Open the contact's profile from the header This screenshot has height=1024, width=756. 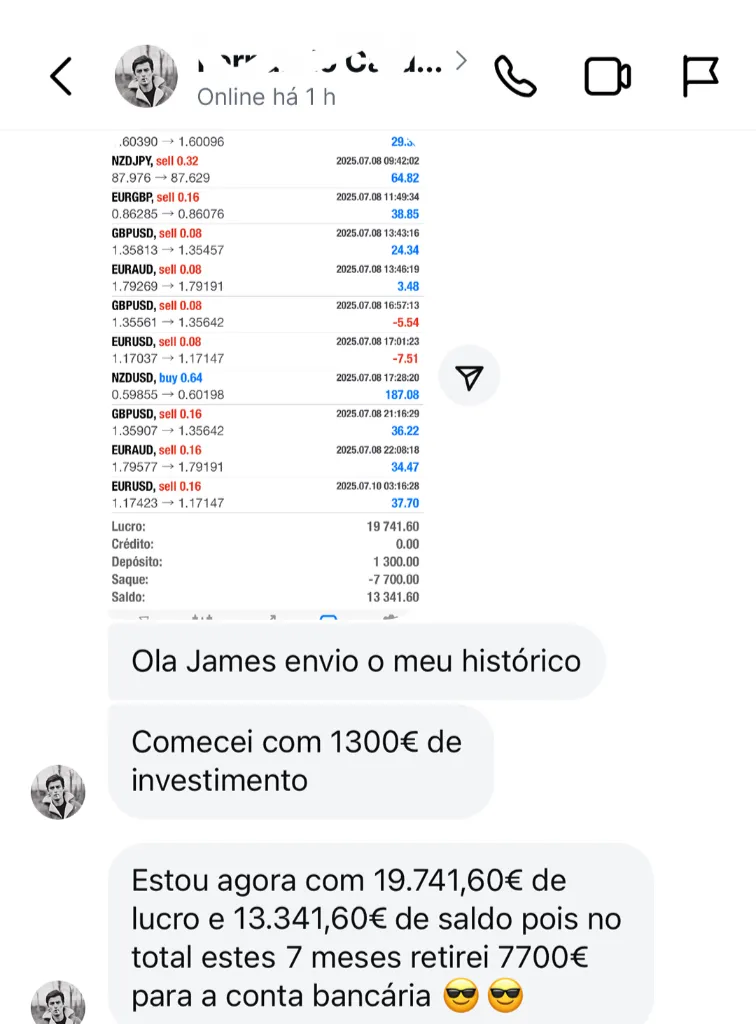click(x=318, y=68)
